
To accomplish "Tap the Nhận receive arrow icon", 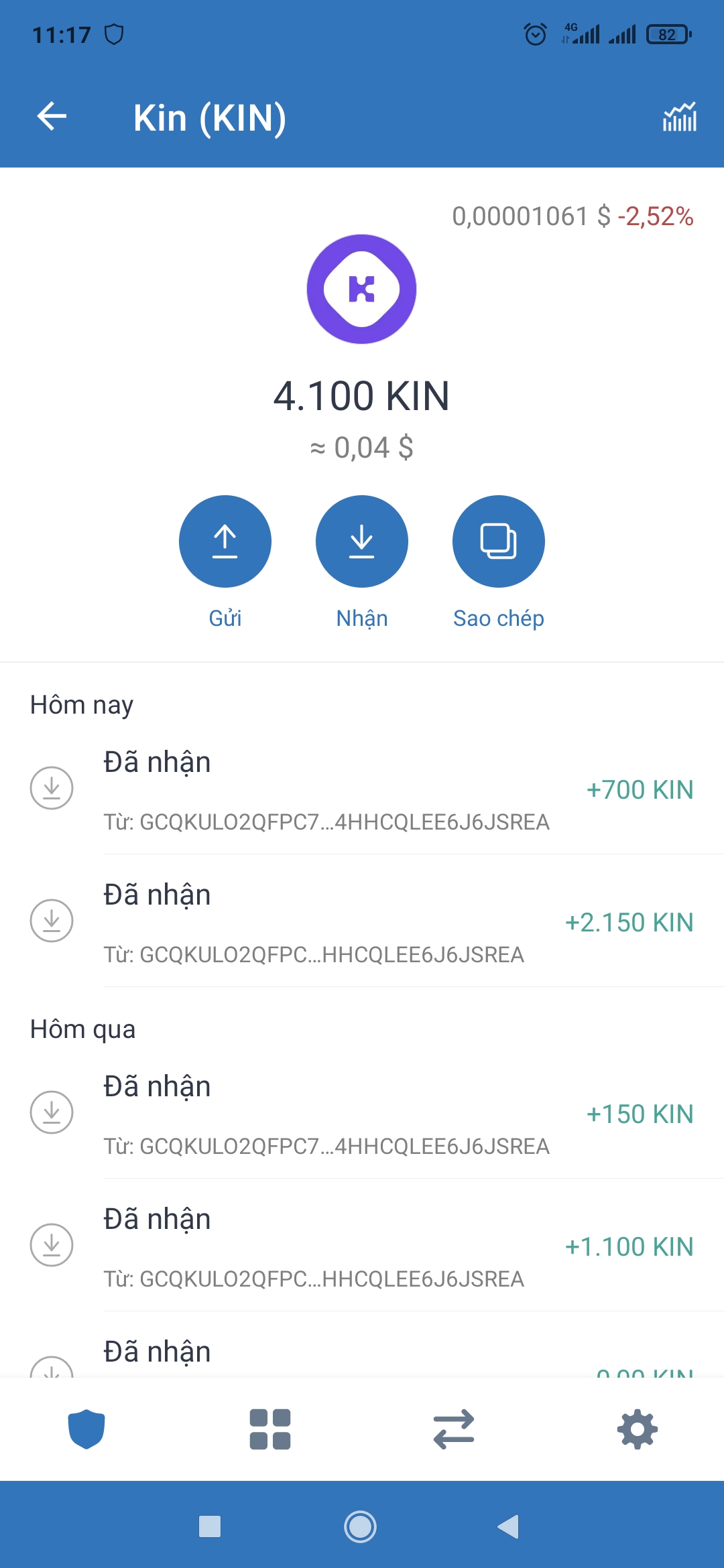I will click(361, 541).
